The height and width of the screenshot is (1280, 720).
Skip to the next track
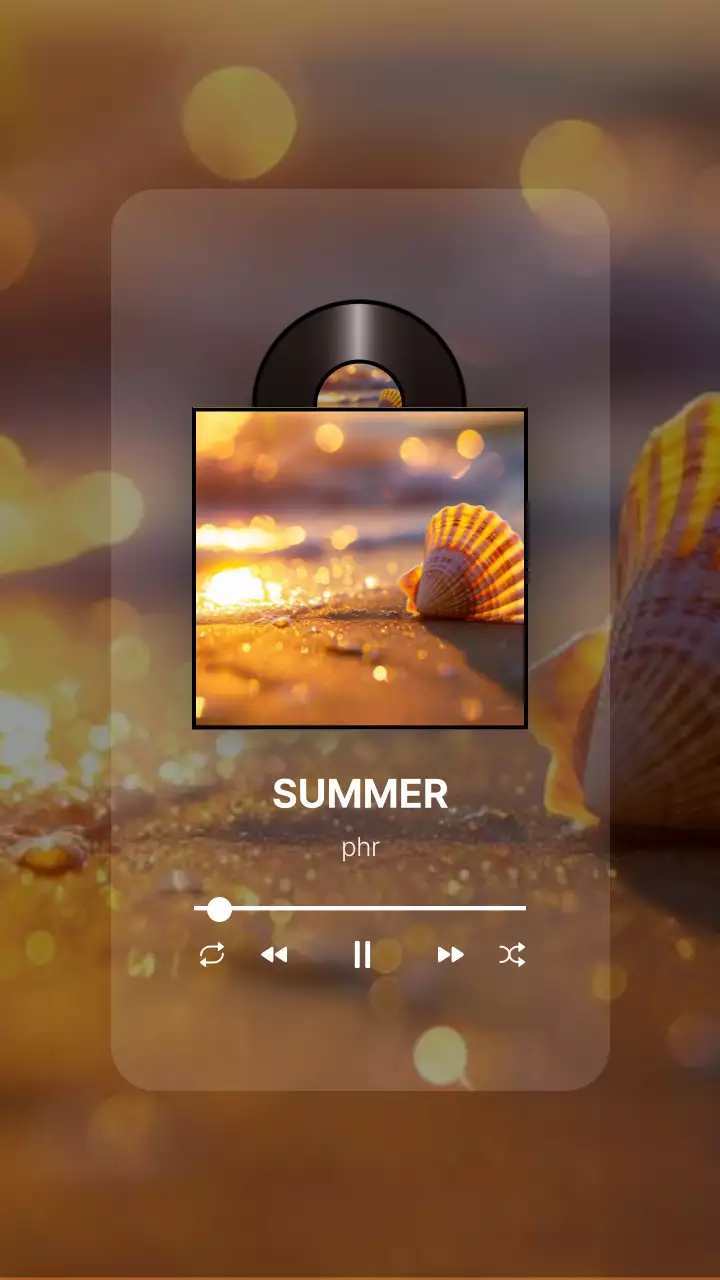(x=450, y=955)
